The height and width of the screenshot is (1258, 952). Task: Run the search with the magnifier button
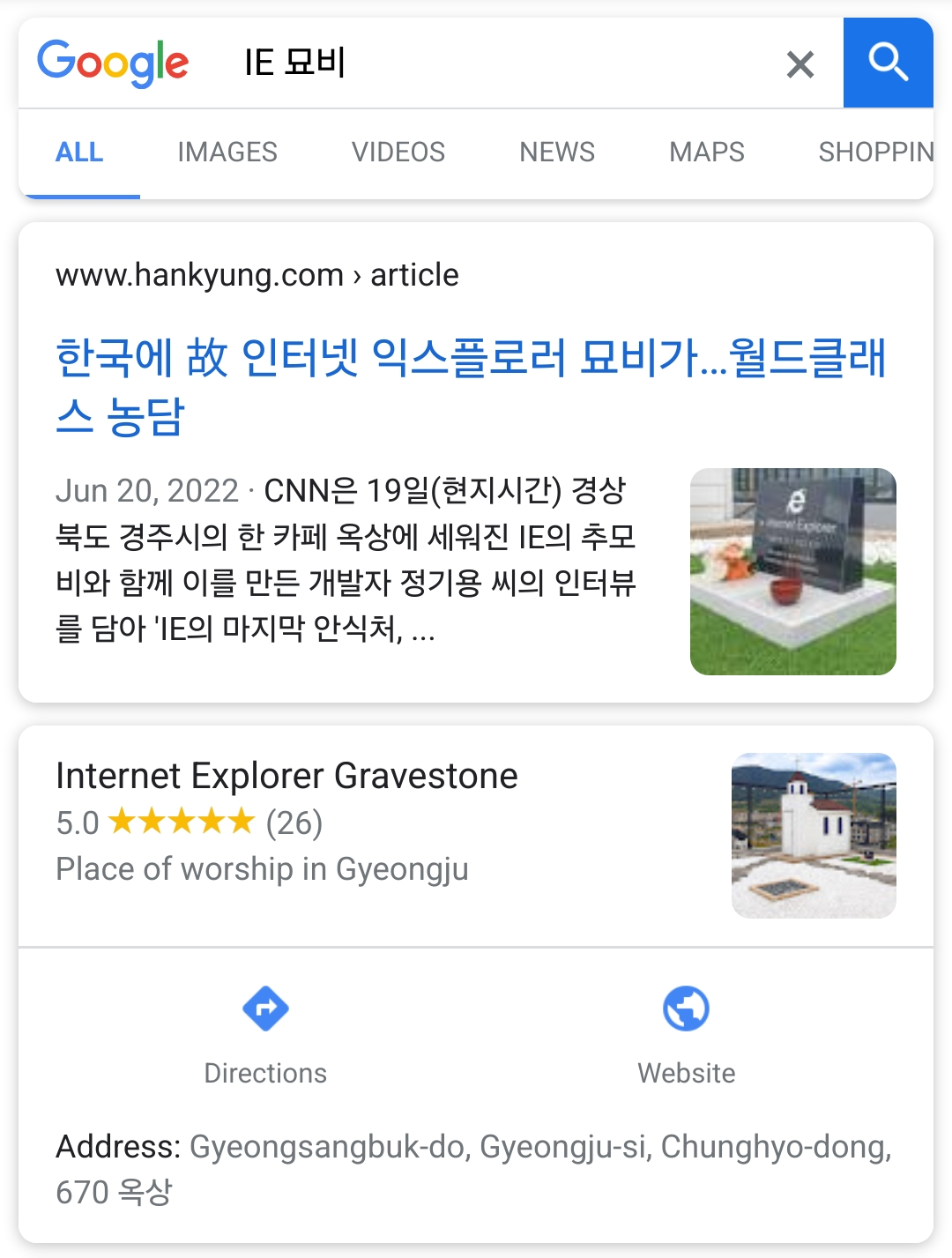[888, 63]
